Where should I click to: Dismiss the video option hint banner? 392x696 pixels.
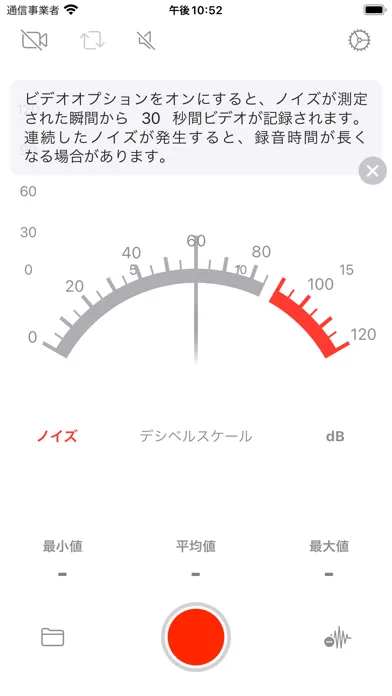tap(372, 170)
